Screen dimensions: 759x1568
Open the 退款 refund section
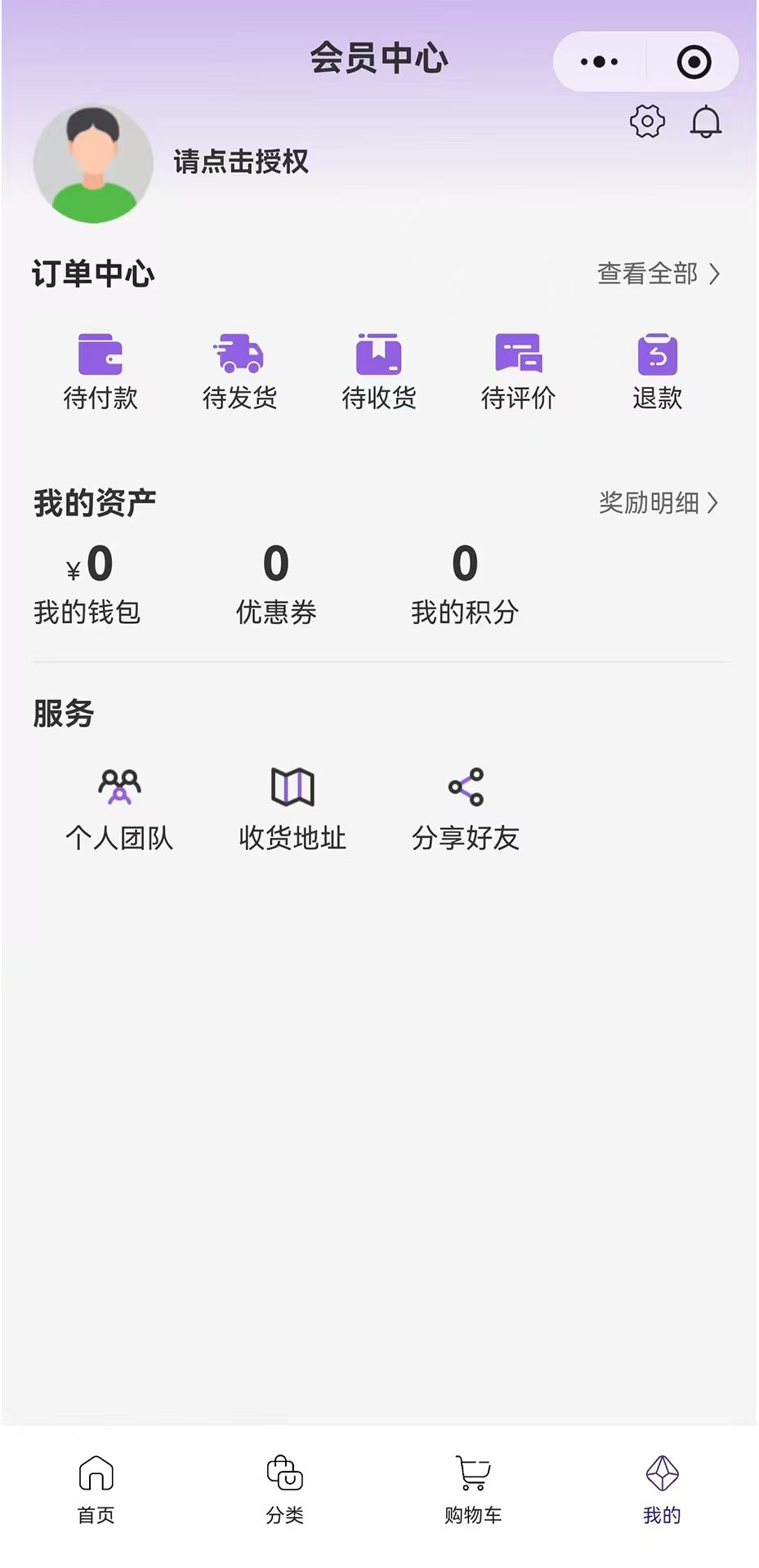[659, 369]
